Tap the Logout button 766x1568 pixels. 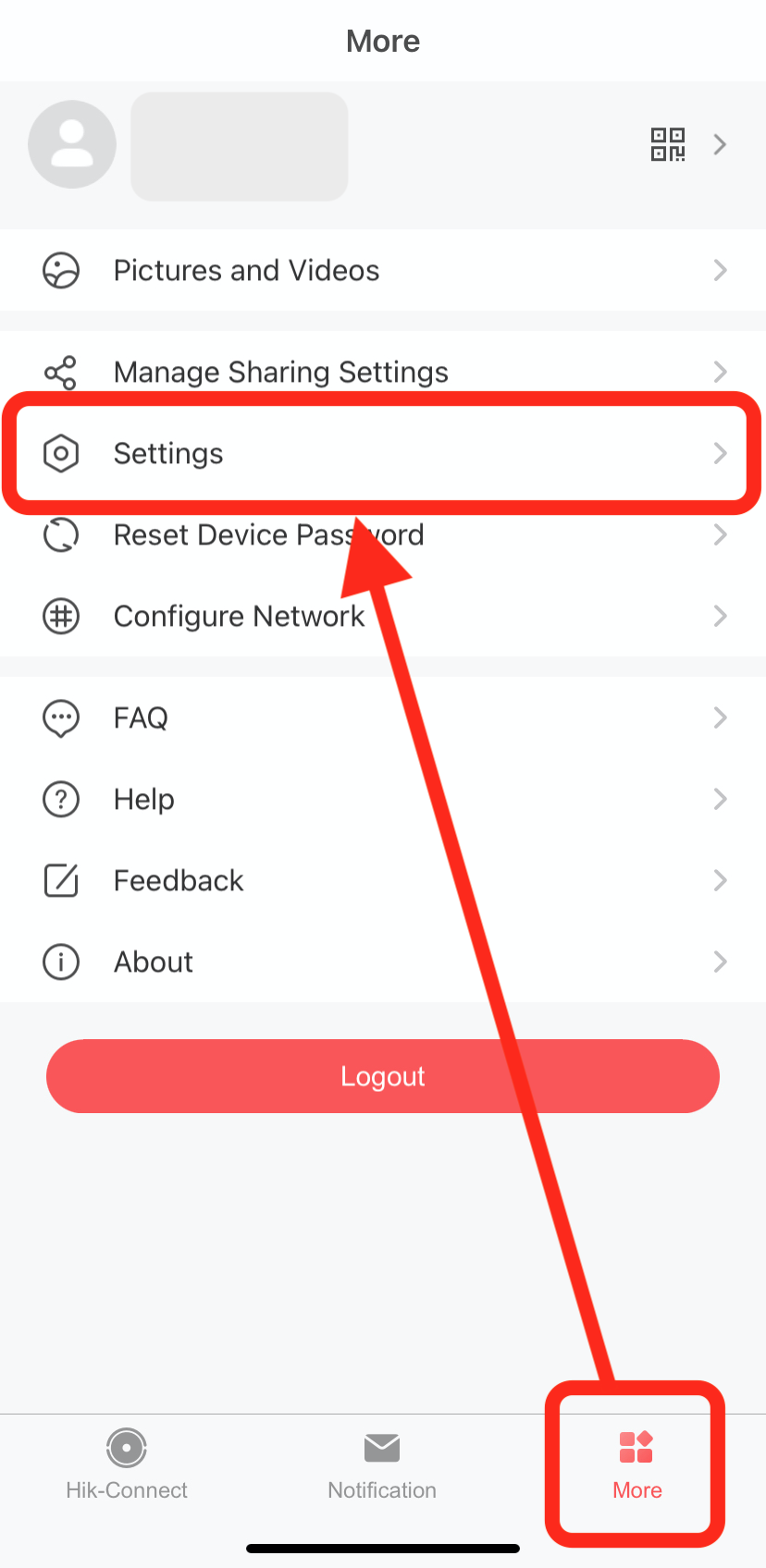click(383, 1076)
